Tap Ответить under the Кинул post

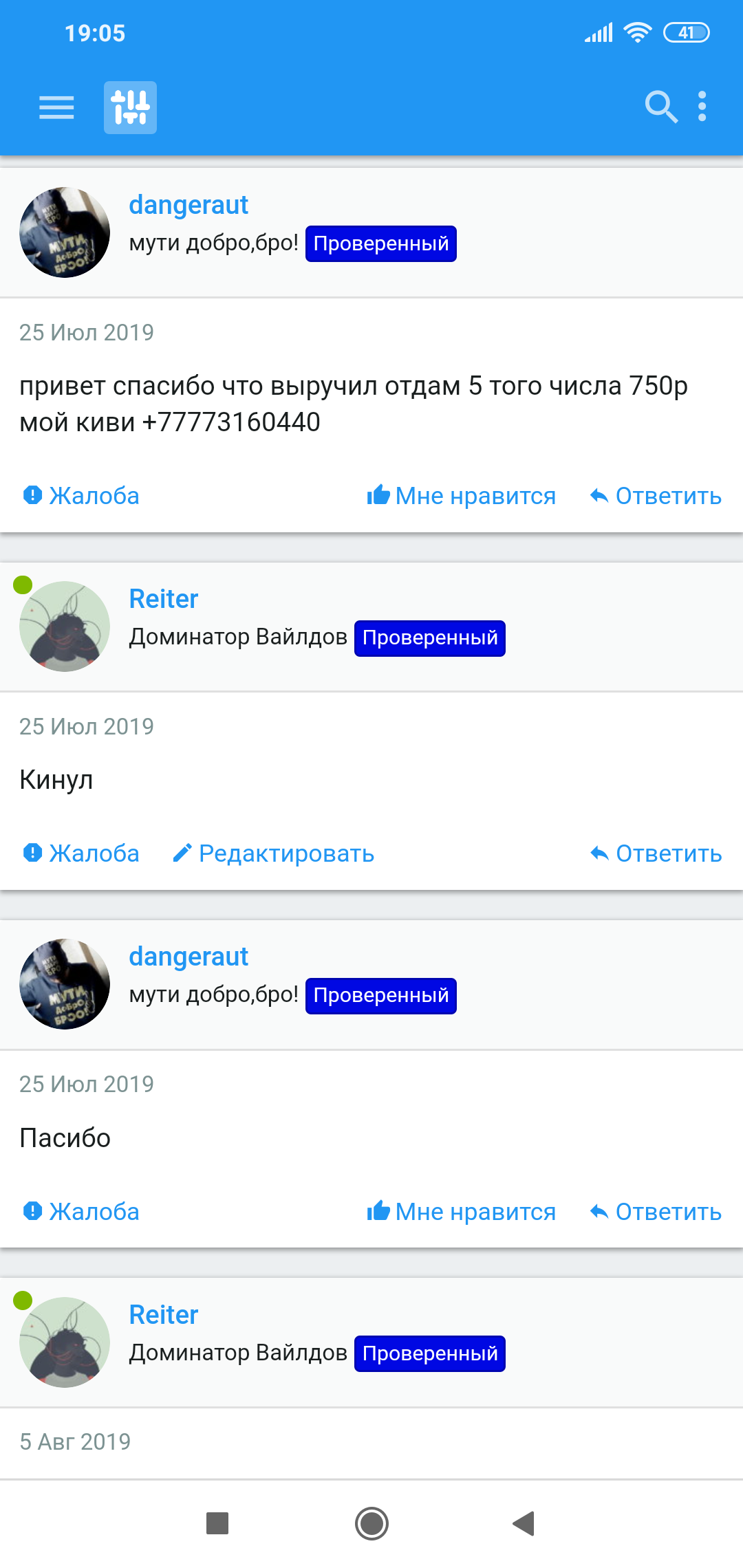tap(656, 853)
